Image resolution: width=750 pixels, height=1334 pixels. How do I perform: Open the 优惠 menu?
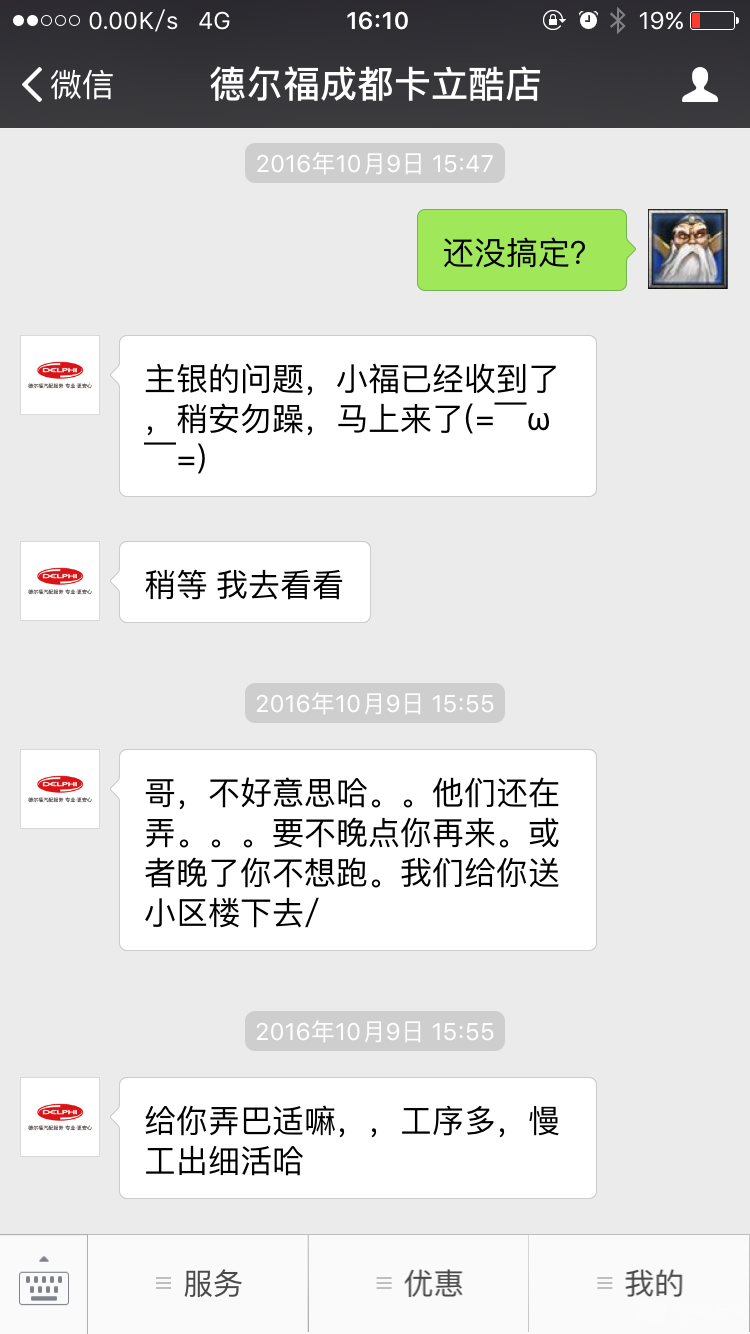pyautogui.click(x=419, y=1284)
